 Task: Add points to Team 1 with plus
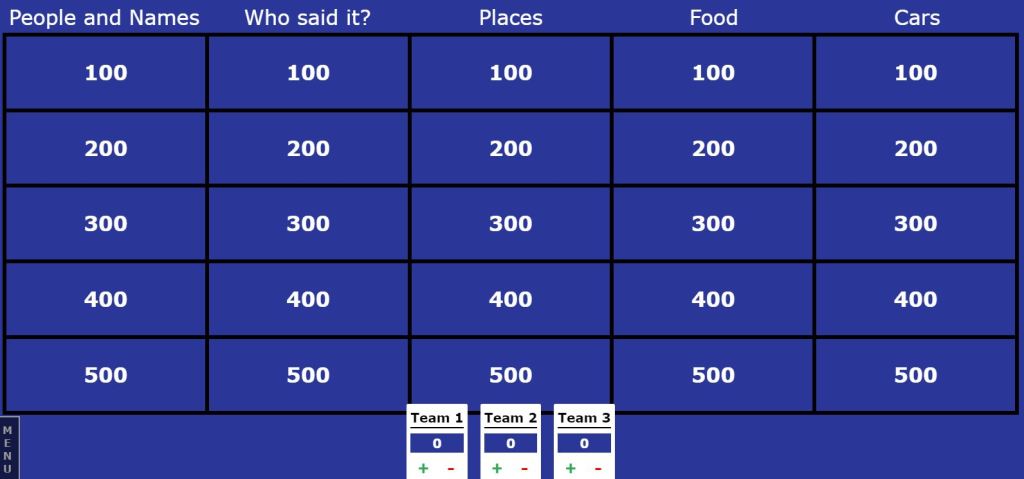click(x=423, y=468)
